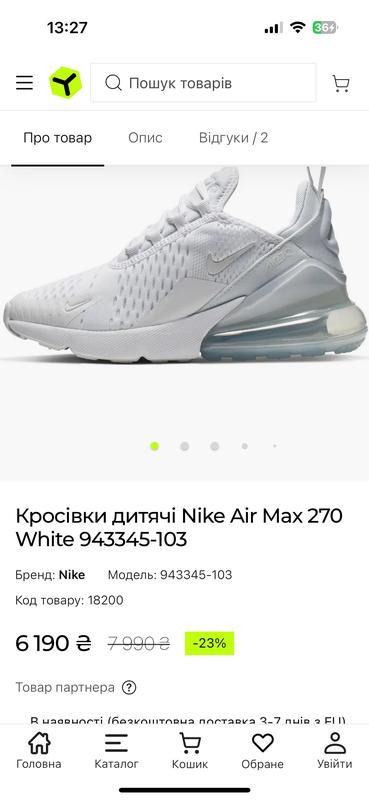Open the Товар партнера help icon

(x=129, y=688)
